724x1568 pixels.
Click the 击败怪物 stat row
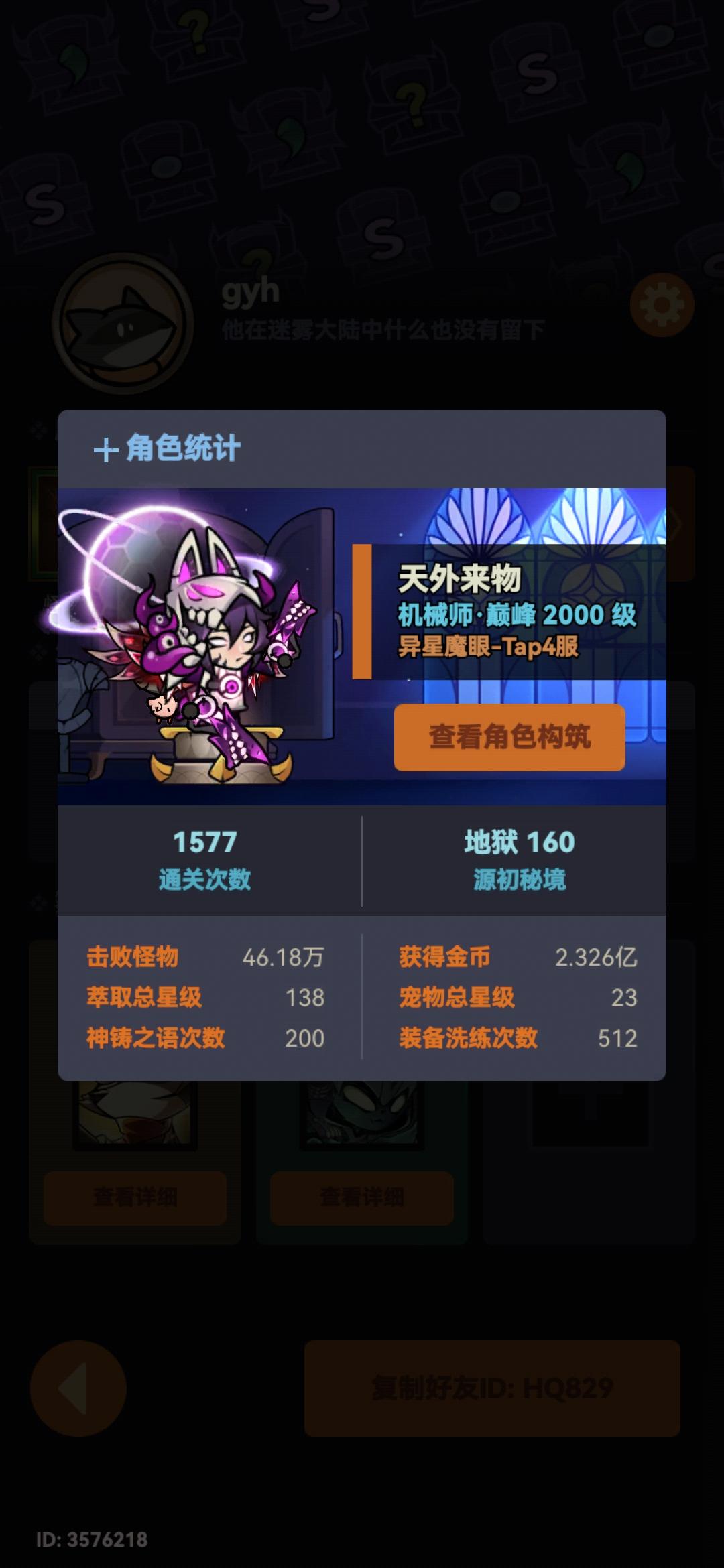click(x=201, y=957)
